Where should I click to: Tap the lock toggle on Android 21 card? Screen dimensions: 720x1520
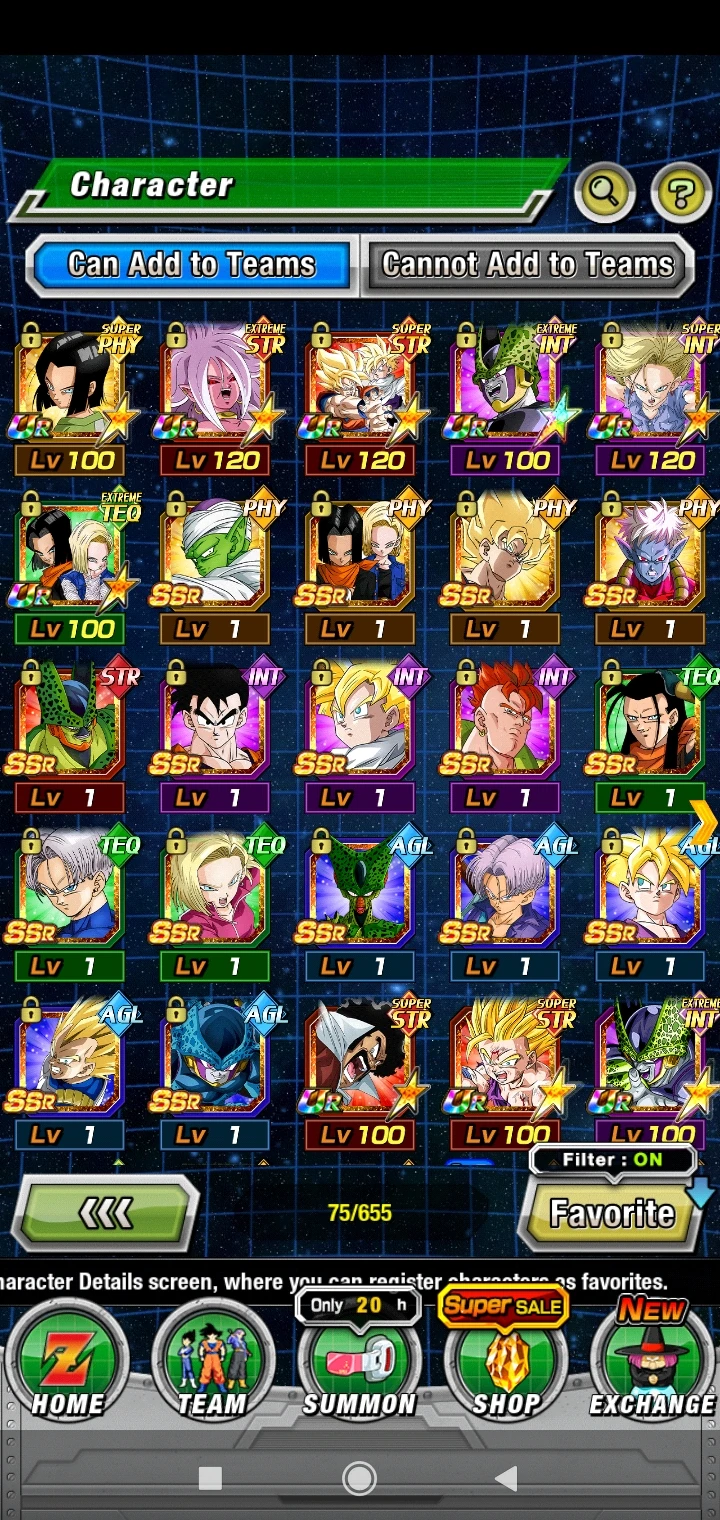176,336
